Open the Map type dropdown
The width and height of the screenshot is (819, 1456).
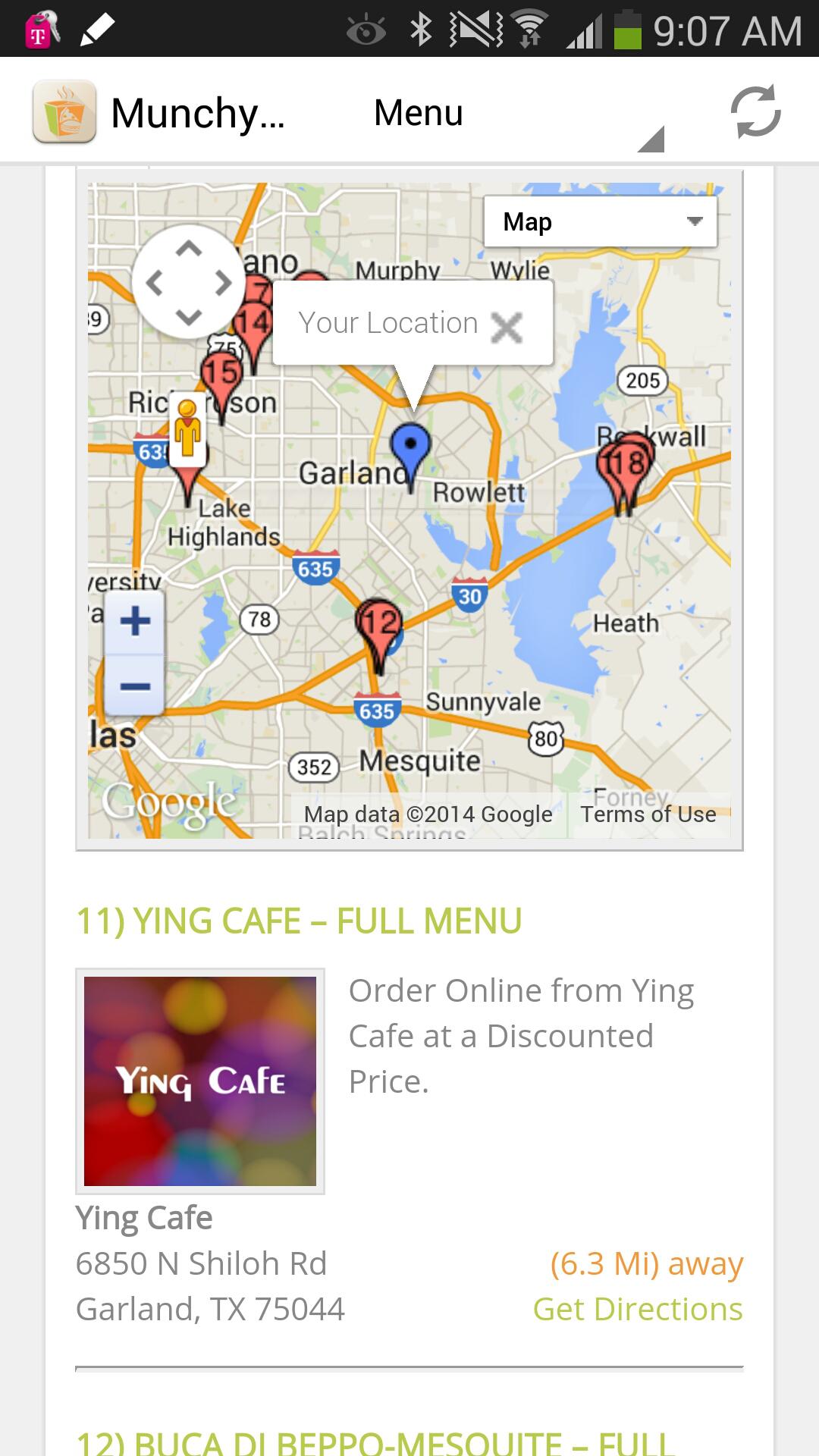click(600, 221)
